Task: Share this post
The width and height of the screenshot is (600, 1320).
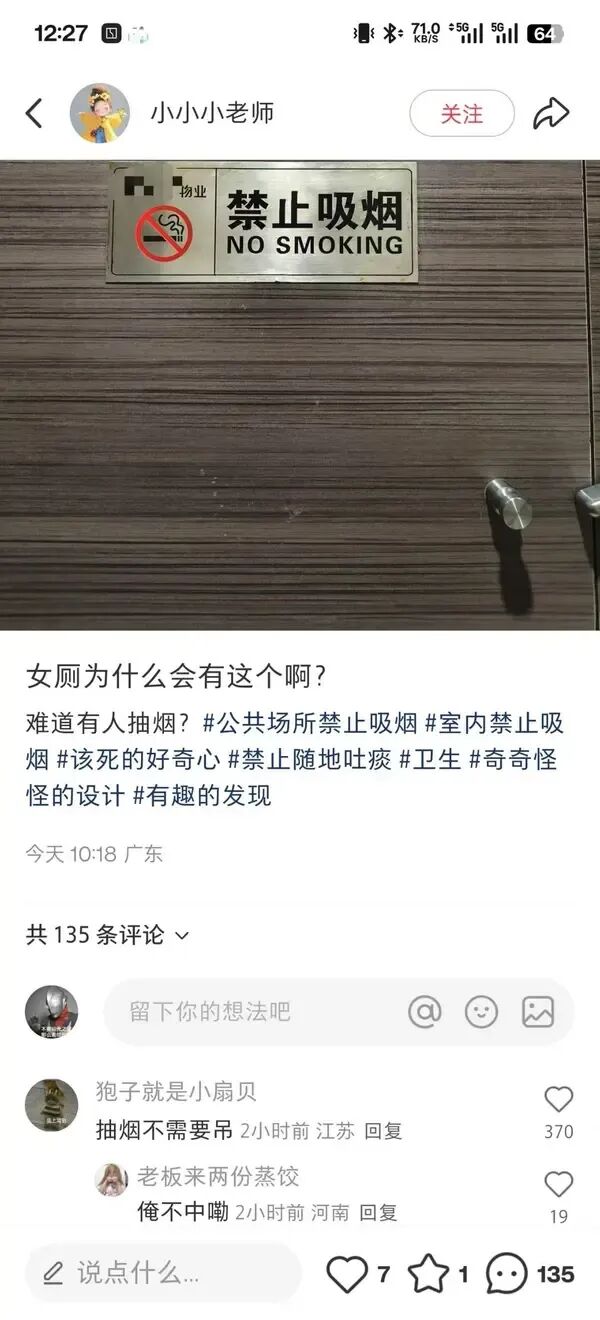Action: pos(550,113)
